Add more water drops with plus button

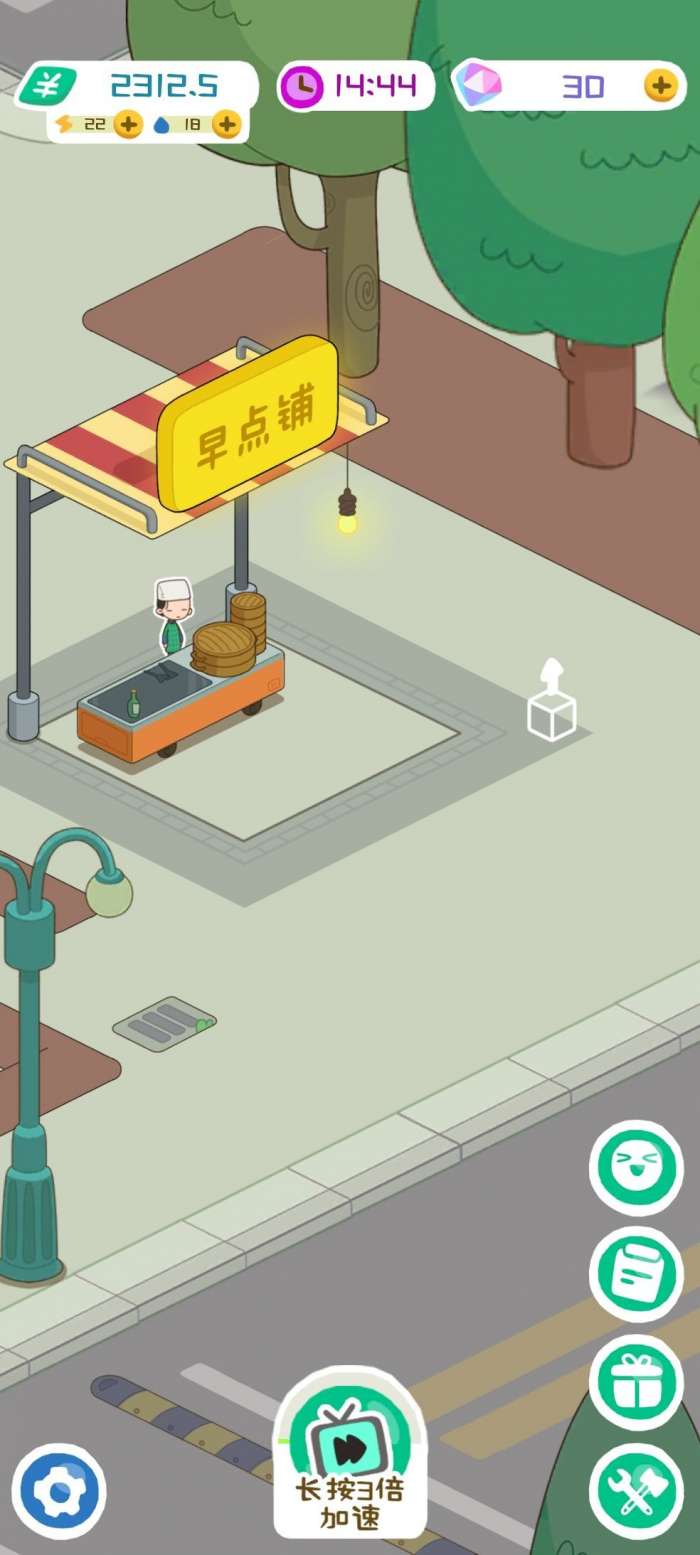coord(227,124)
